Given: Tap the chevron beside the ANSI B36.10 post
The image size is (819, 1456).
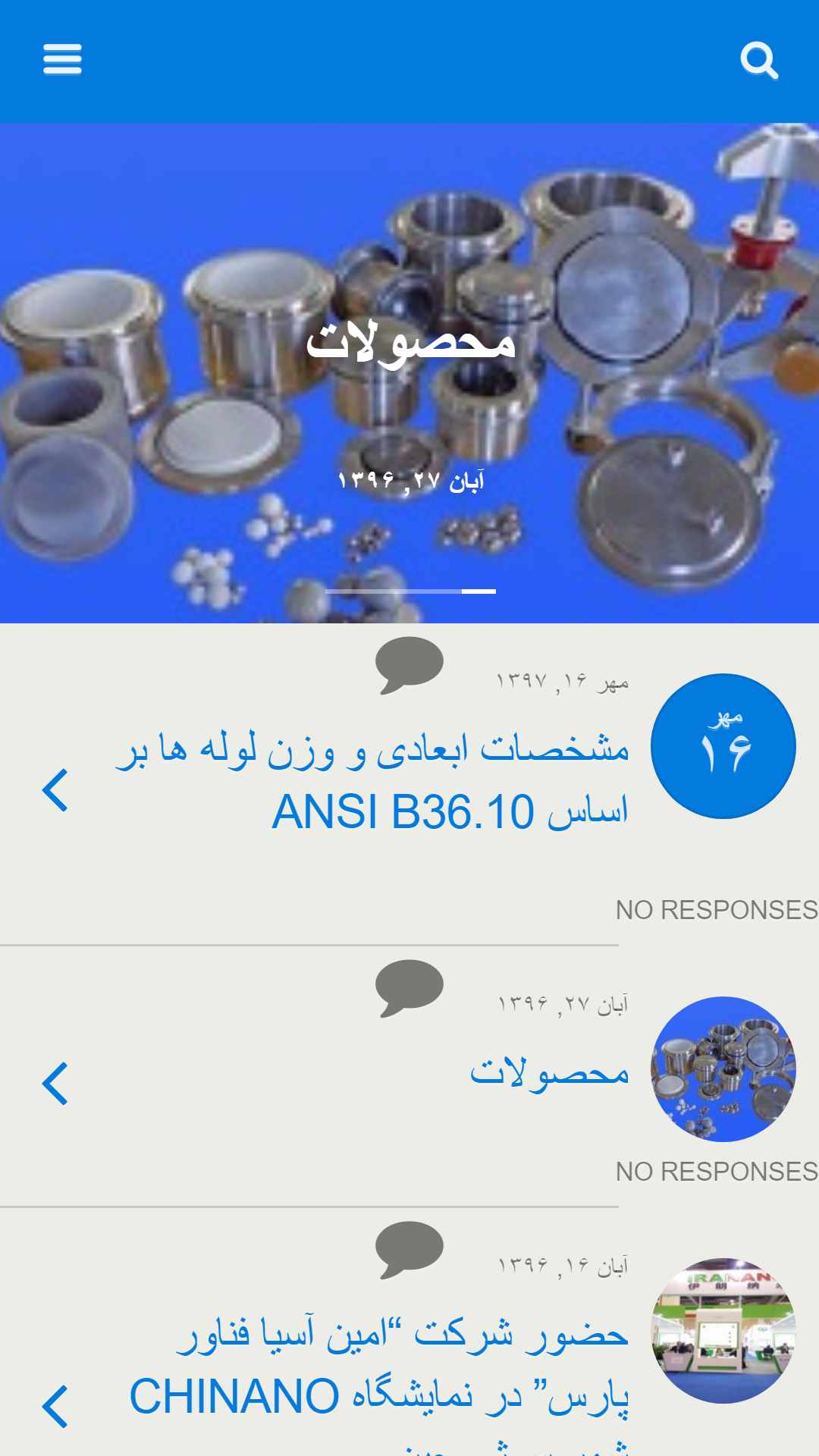Looking at the screenshot, I should click(55, 790).
